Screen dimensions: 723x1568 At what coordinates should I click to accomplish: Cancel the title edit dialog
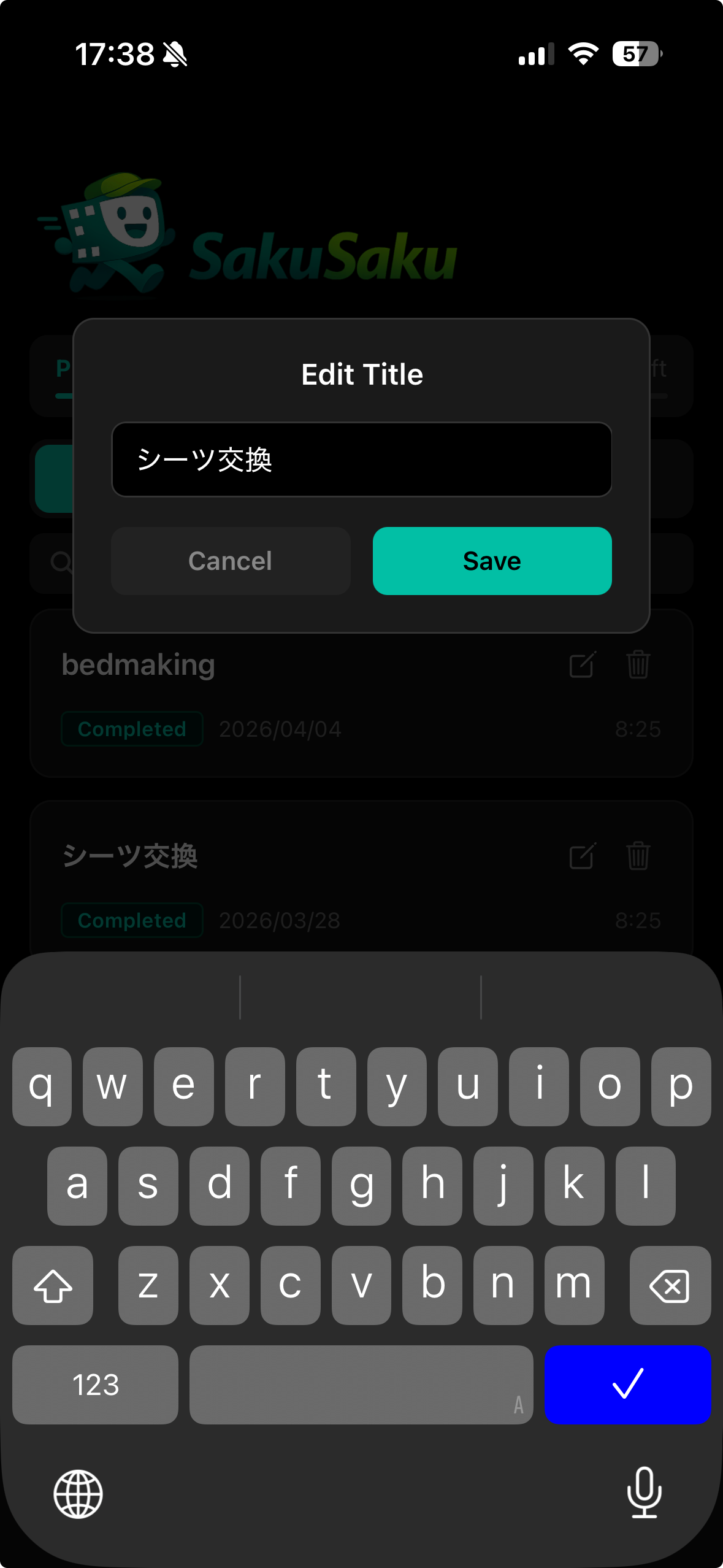tap(231, 561)
